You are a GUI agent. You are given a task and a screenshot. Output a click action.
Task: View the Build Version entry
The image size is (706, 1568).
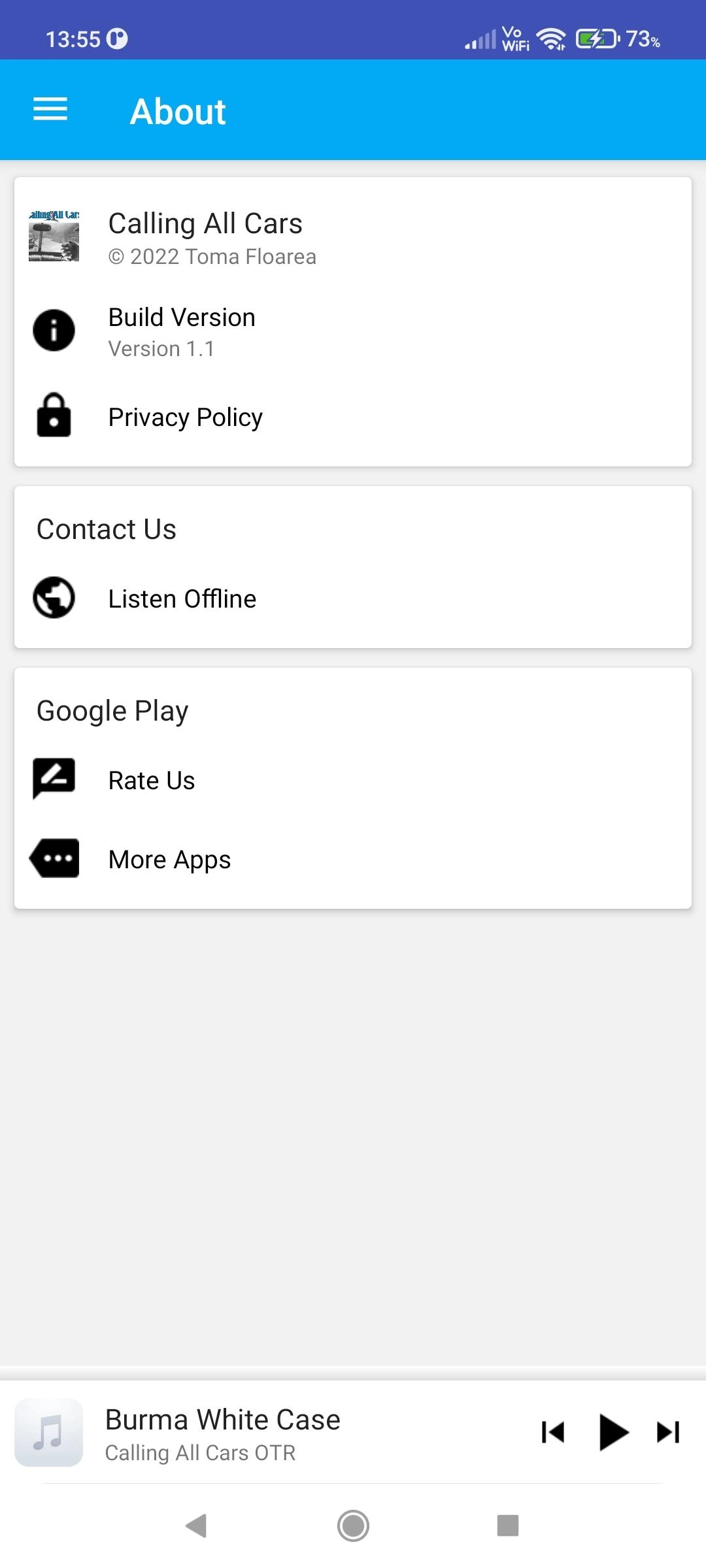tap(182, 331)
